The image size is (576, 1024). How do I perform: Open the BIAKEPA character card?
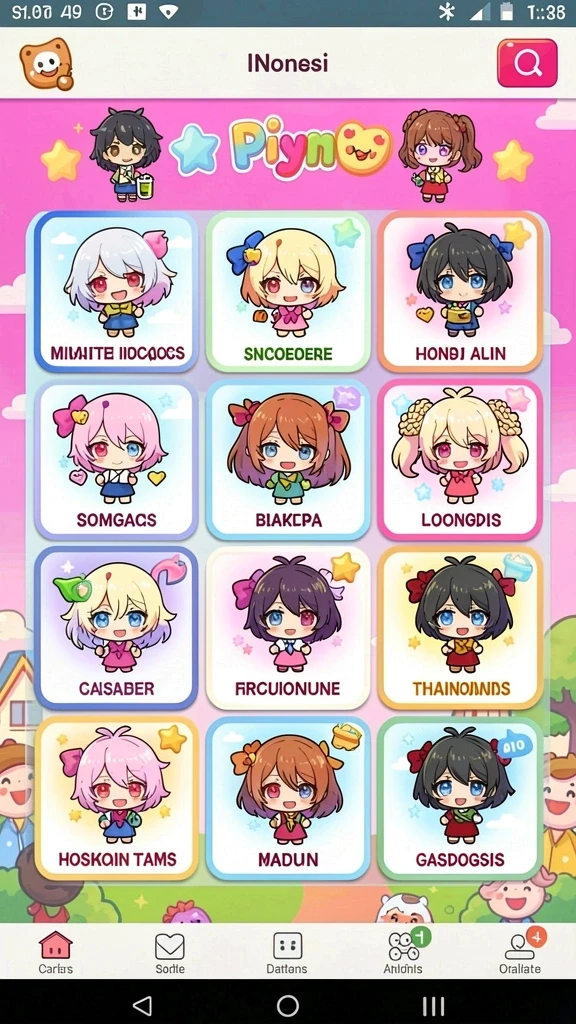coord(287,460)
